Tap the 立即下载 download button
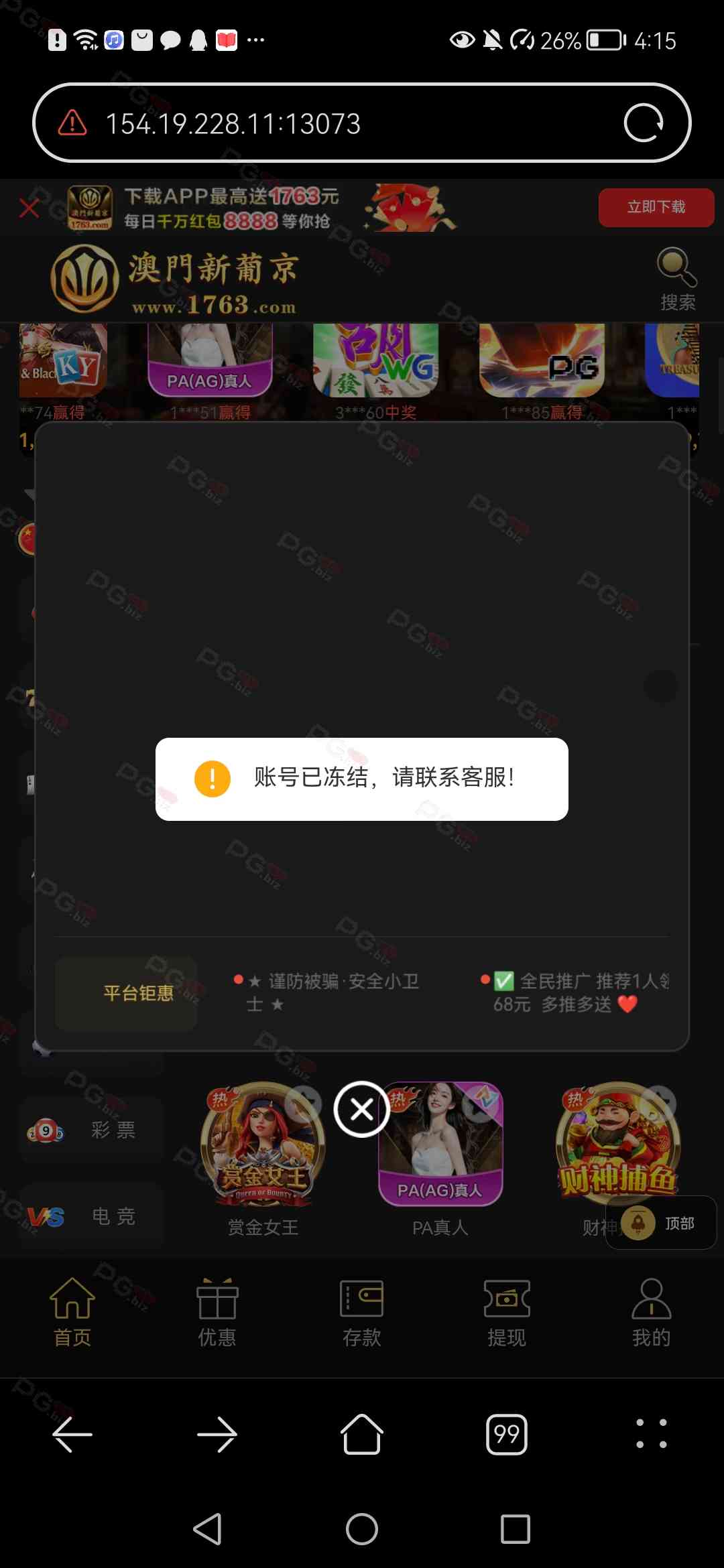The height and width of the screenshot is (1568, 724). 656,207
